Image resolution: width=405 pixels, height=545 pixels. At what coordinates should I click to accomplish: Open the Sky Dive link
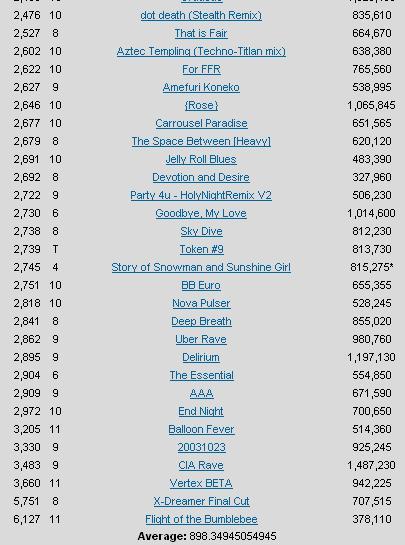[x=201, y=231]
